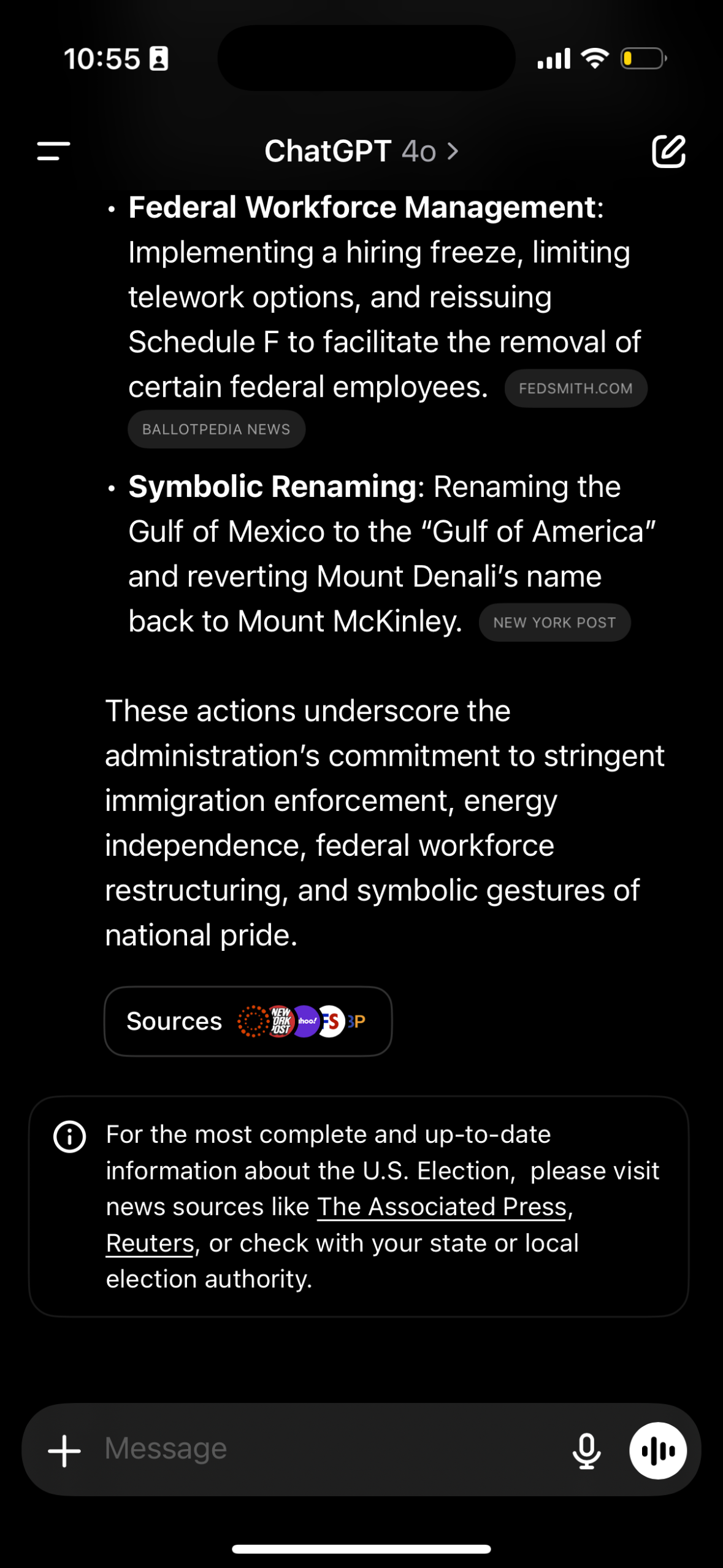
Task: Open the BALLOTPEDIA NEWS citation chip
Action: (x=216, y=429)
